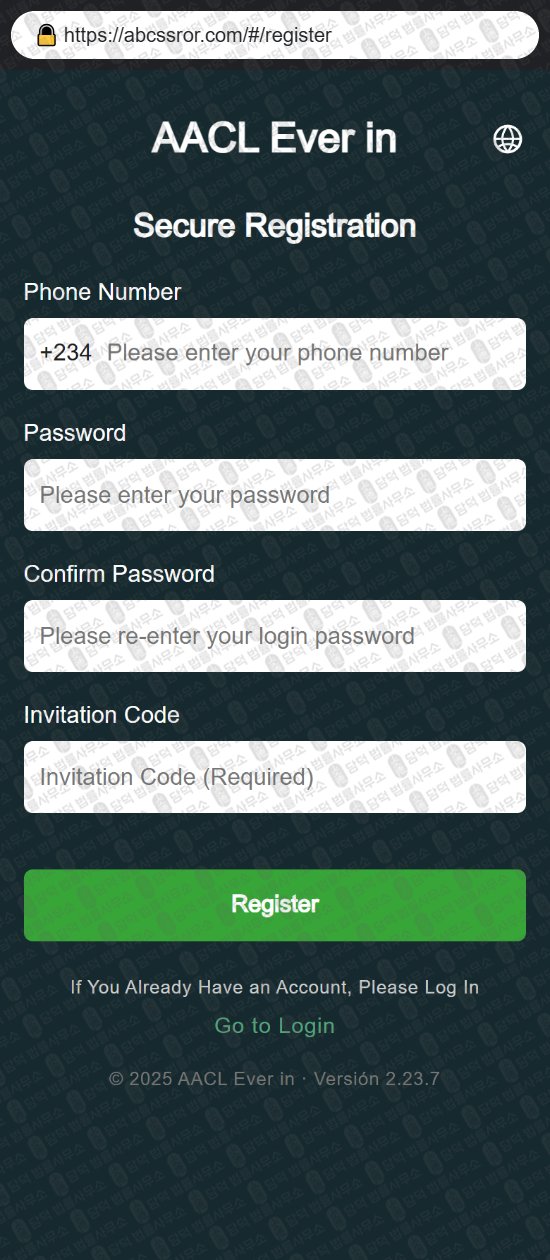Tap the green Register button
Screen dimensions: 550x1260
tap(275, 905)
